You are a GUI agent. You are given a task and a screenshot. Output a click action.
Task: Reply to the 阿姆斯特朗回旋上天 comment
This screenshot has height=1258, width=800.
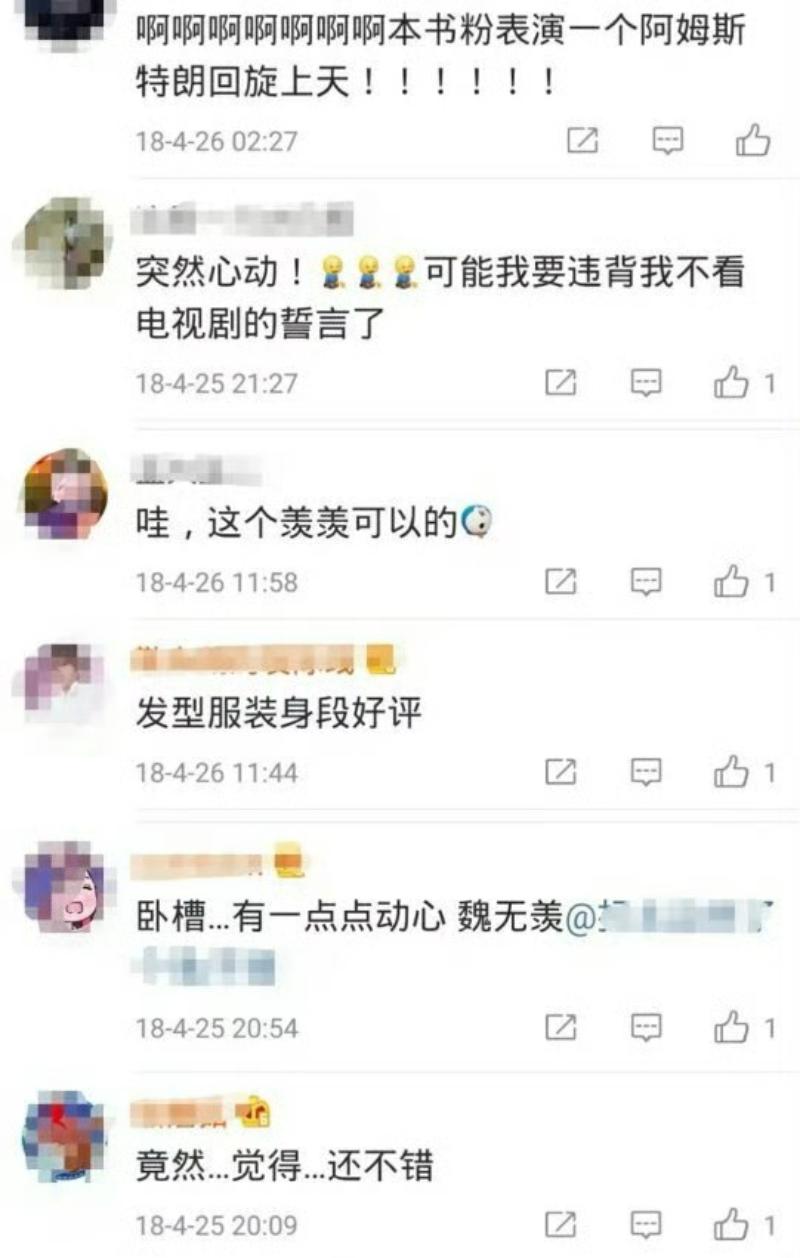tap(668, 141)
